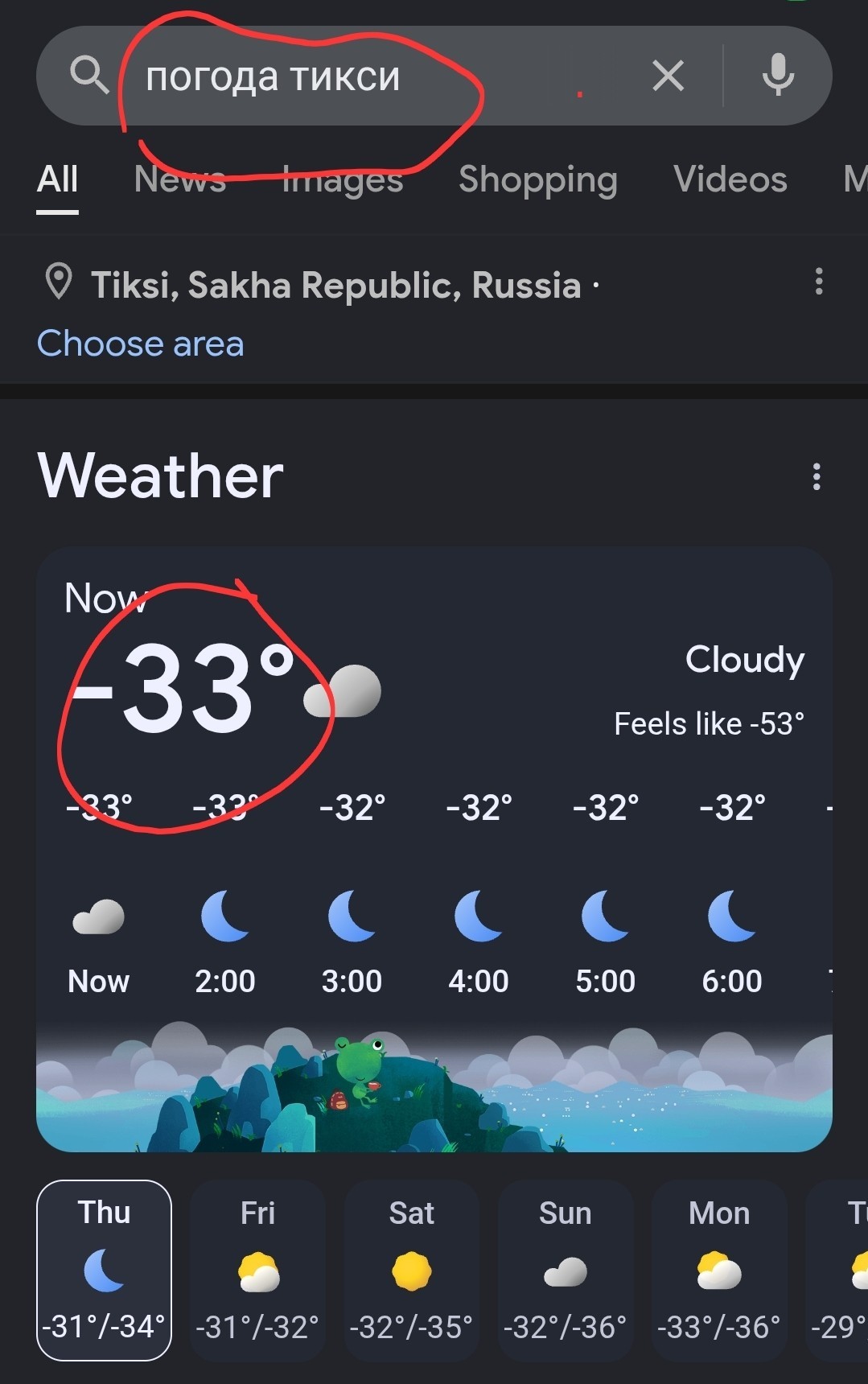Start voice search with the microphone

[778, 76]
